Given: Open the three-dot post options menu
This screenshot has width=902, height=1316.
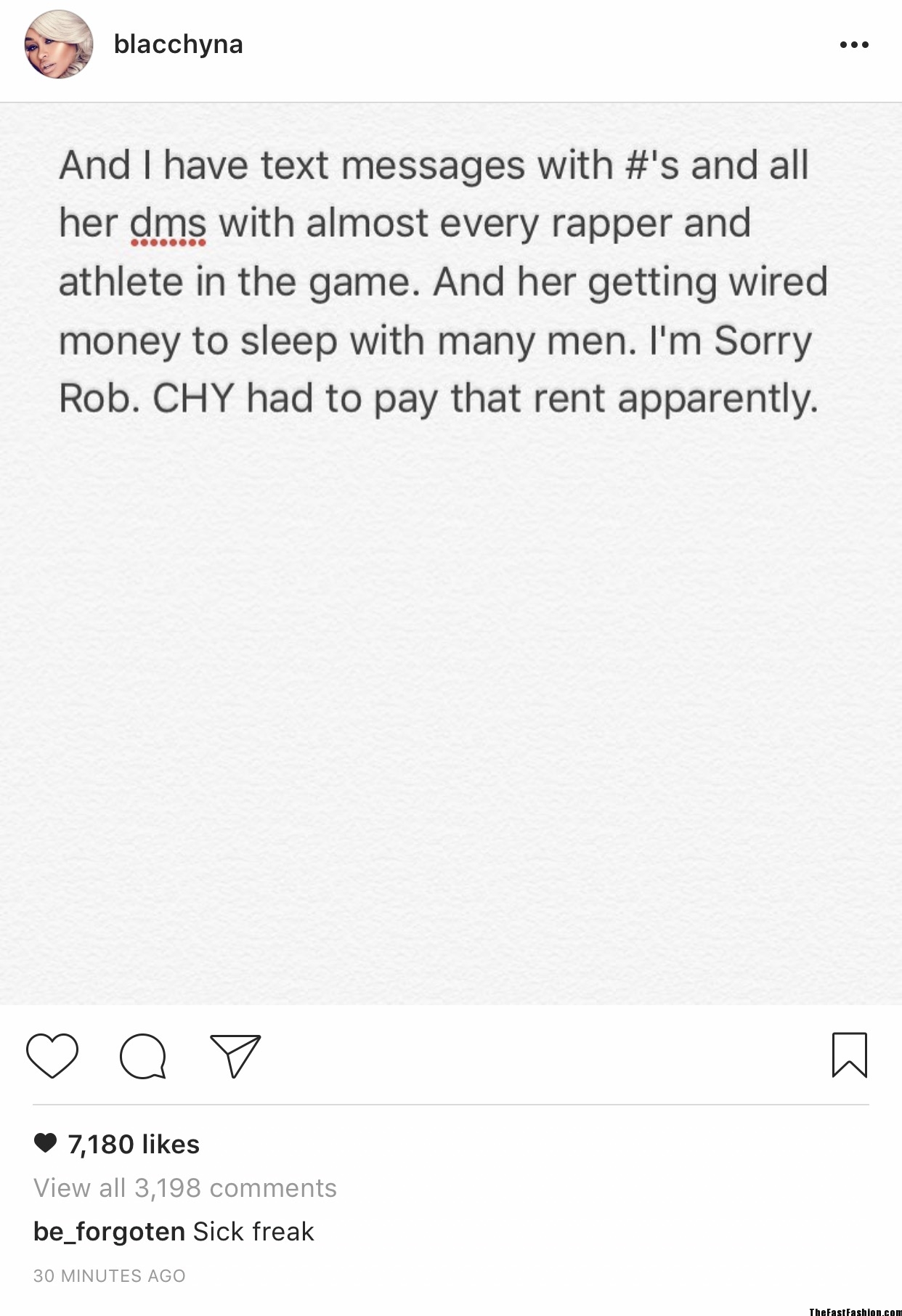Looking at the screenshot, I should pos(853,45).
